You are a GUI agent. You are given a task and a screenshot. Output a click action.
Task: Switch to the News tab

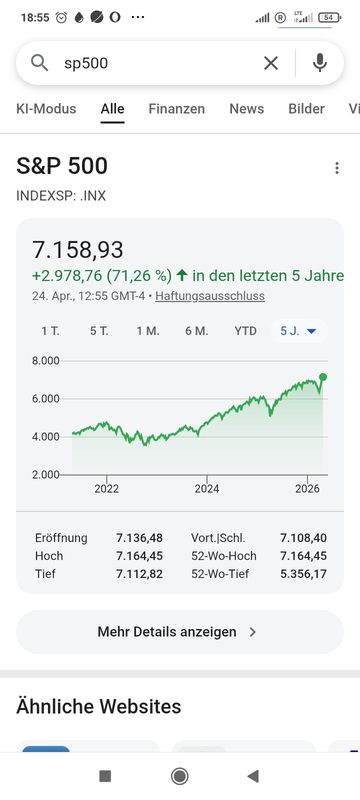[x=246, y=109]
